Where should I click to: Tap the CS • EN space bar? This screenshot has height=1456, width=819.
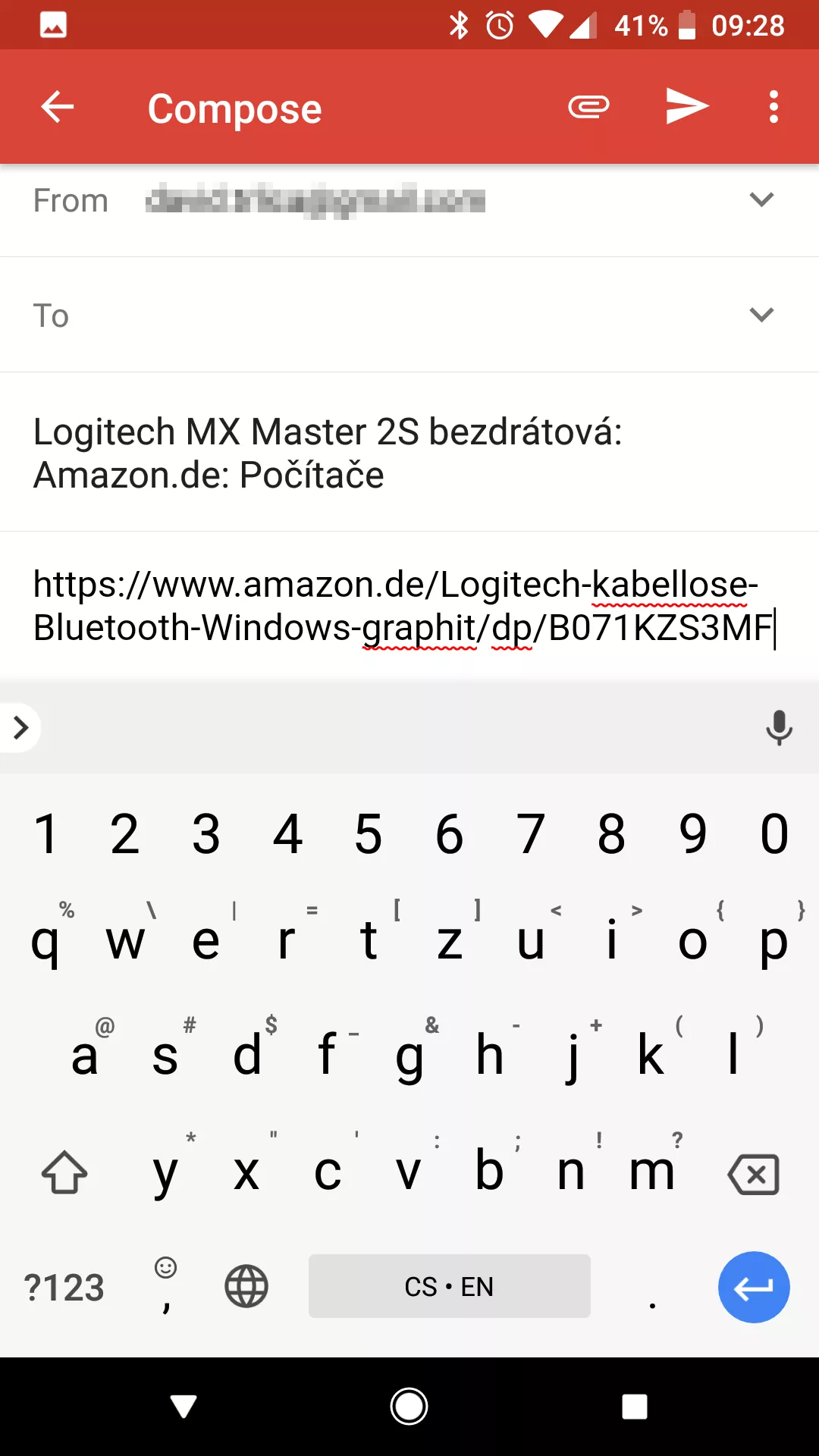pyautogui.click(x=450, y=1286)
